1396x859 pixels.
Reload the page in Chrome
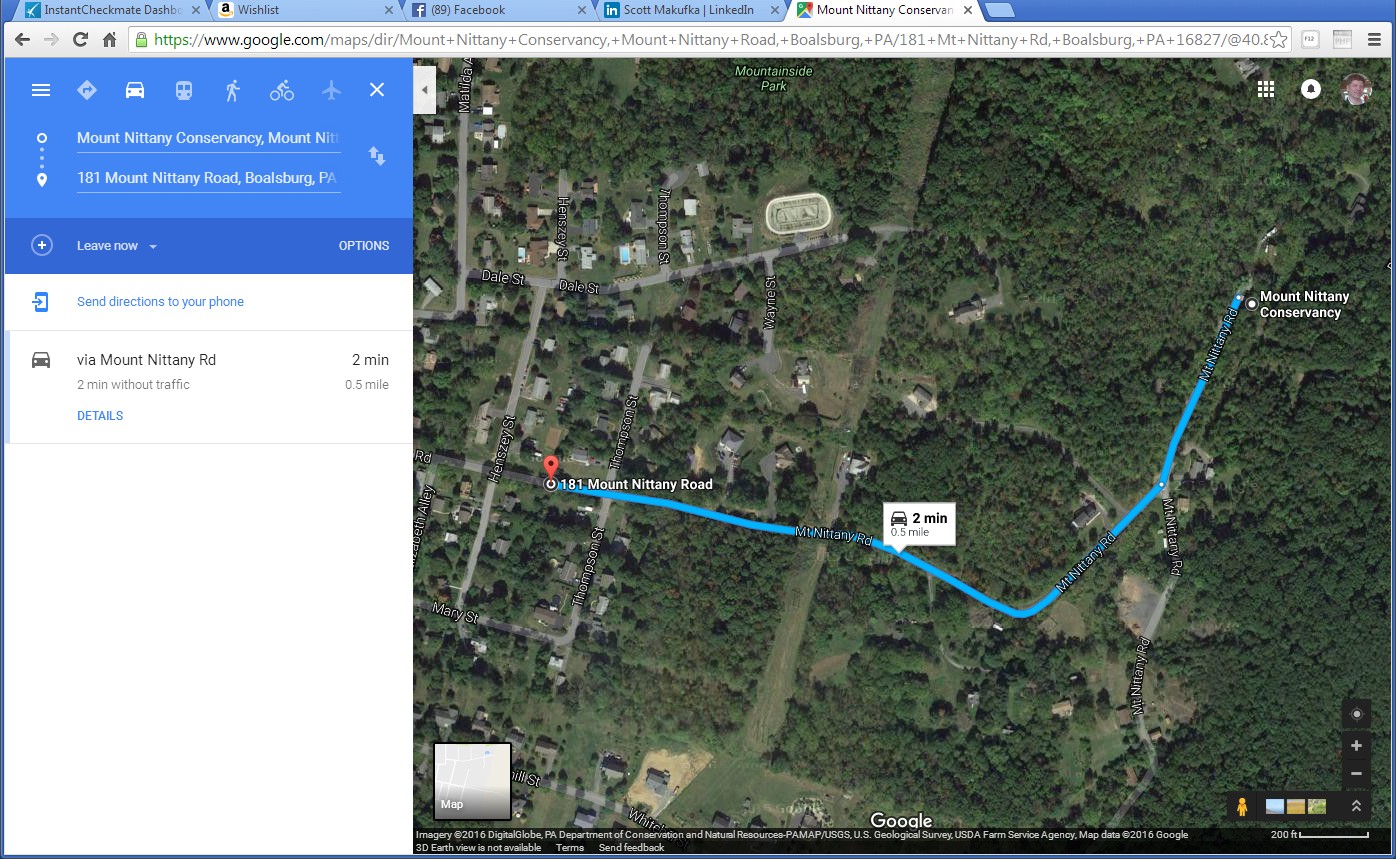(x=80, y=40)
